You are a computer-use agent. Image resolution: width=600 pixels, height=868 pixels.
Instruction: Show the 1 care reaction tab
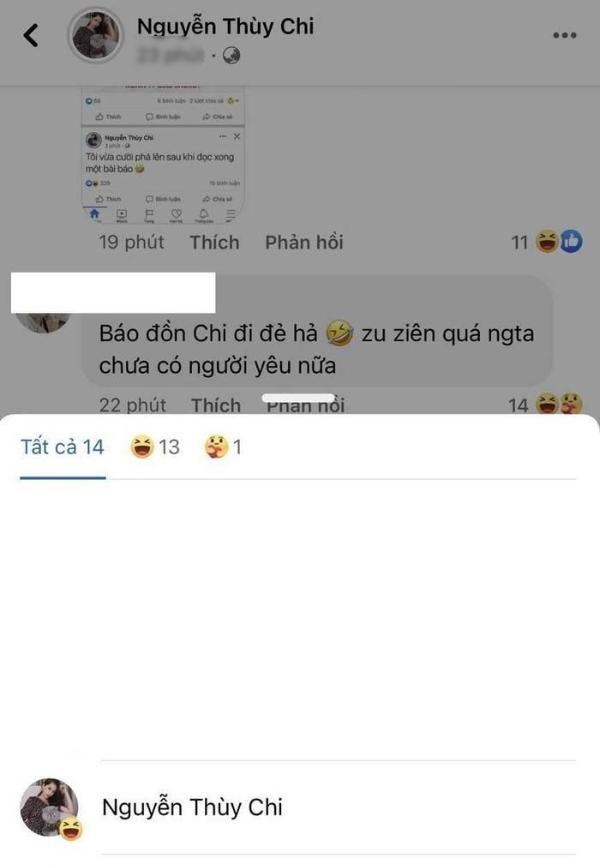pyautogui.click(x=223, y=447)
